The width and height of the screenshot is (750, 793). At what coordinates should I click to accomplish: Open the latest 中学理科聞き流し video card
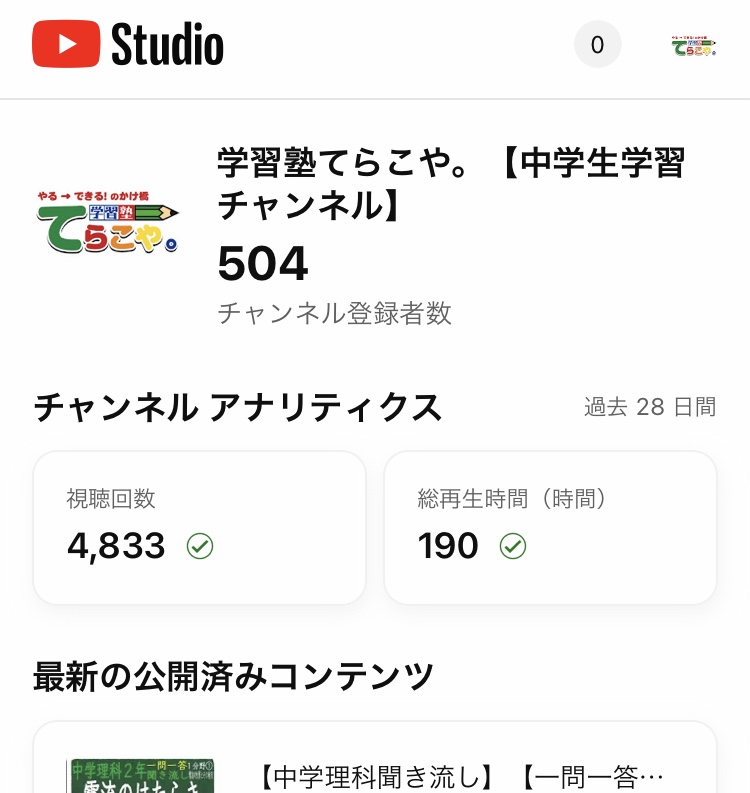(x=375, y=765)
